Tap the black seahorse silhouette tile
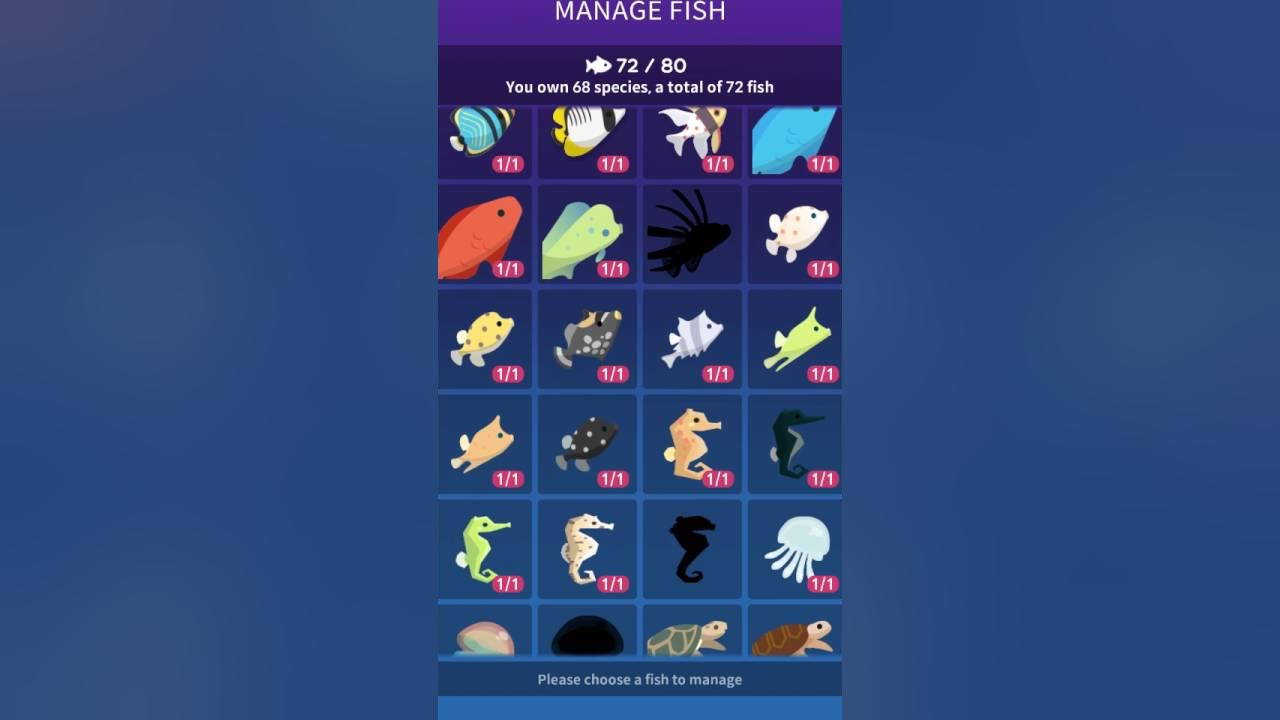The height and width of the screenshot is (720, 1280). (692, 549)
